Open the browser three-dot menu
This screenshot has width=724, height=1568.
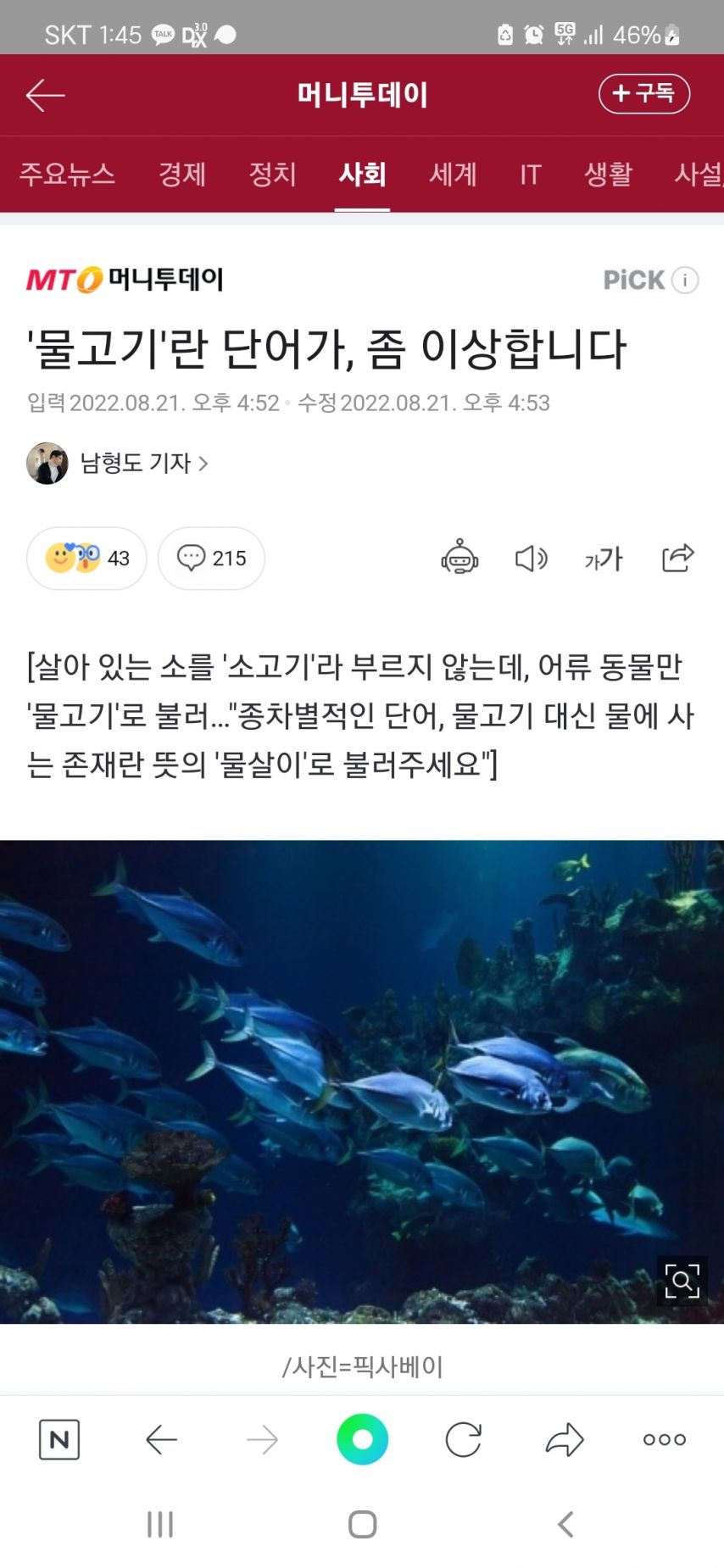[x=665, y=1439]
